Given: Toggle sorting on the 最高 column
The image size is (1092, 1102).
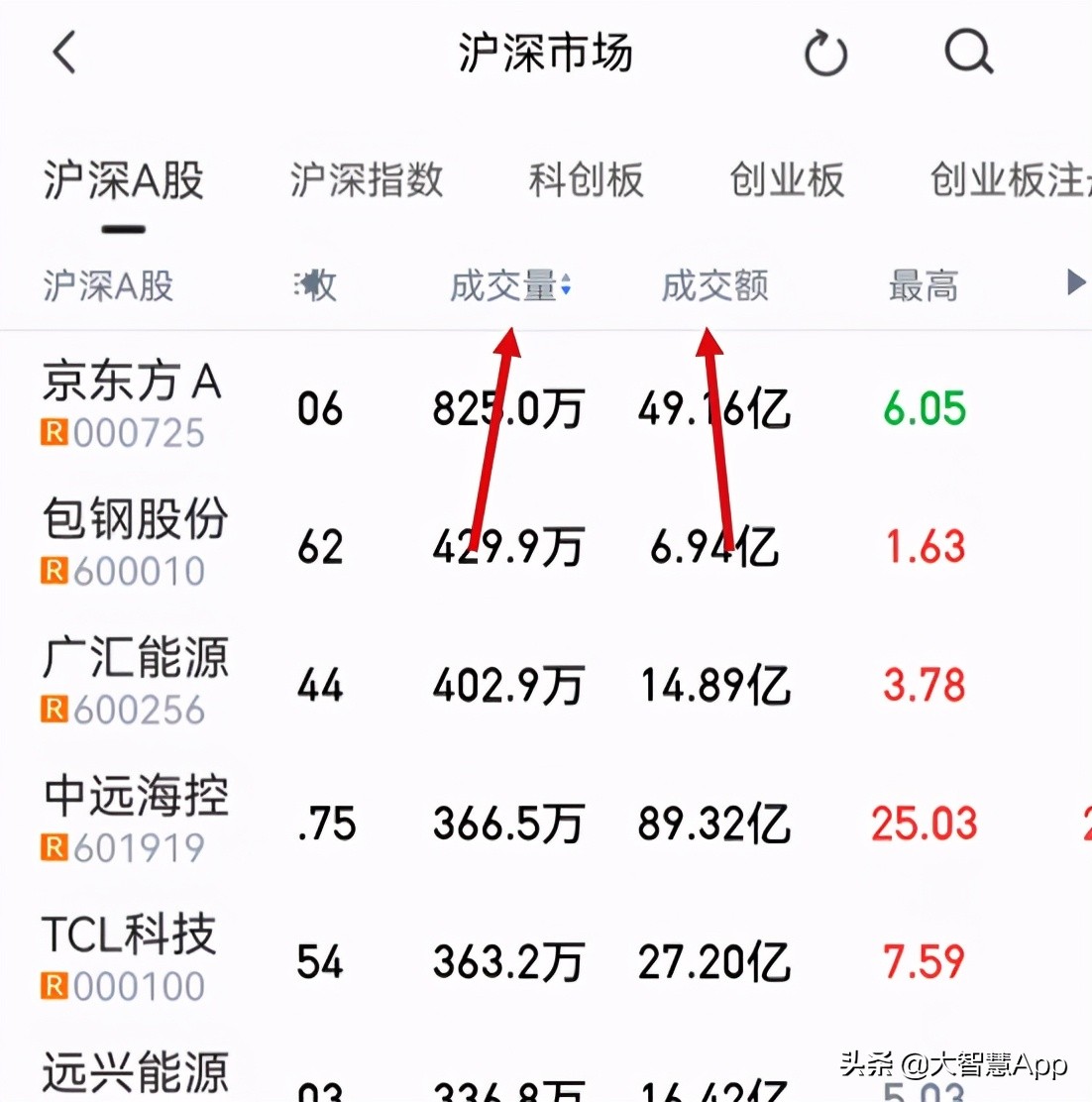Looking at the screenshot, I should click(x=922, y=286).
